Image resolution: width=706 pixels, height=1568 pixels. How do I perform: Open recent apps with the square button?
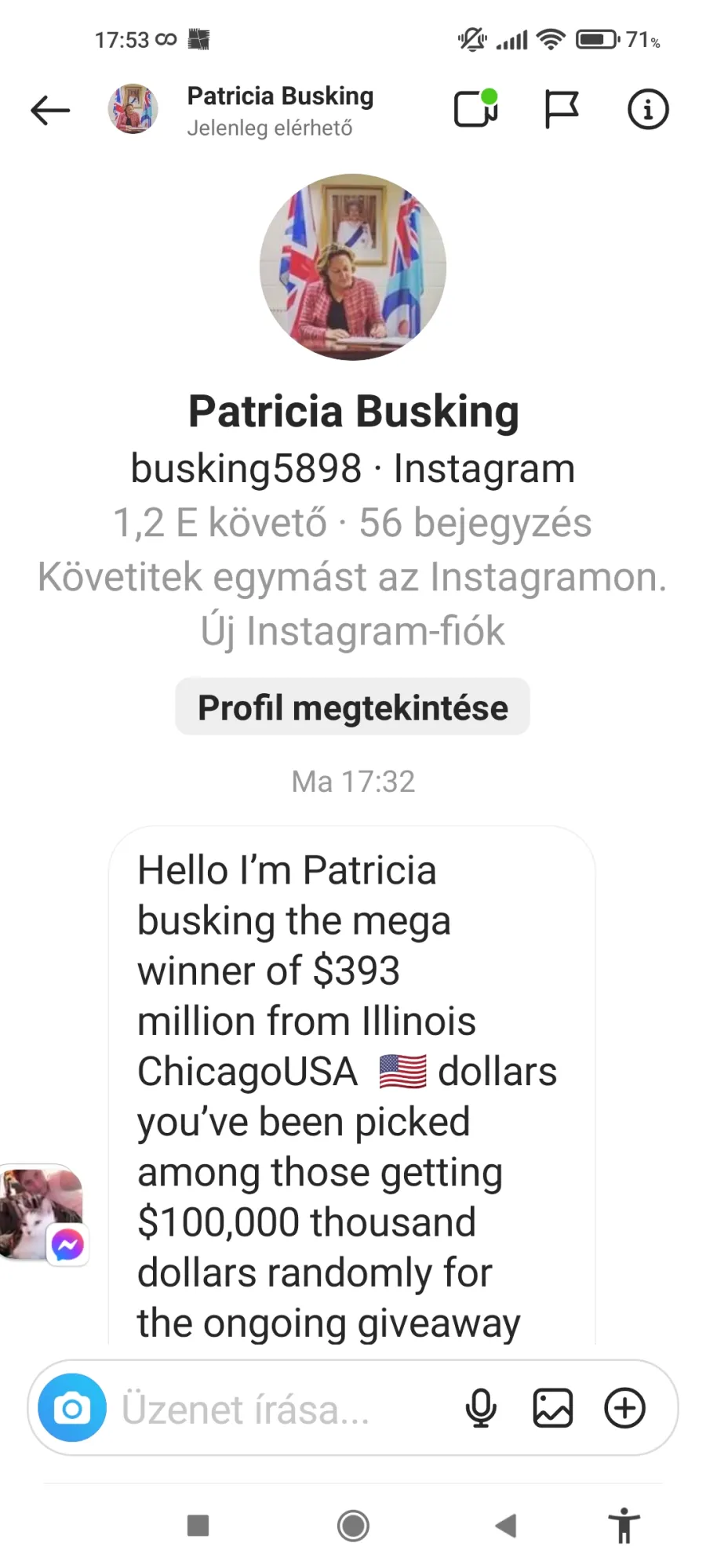198,1526
